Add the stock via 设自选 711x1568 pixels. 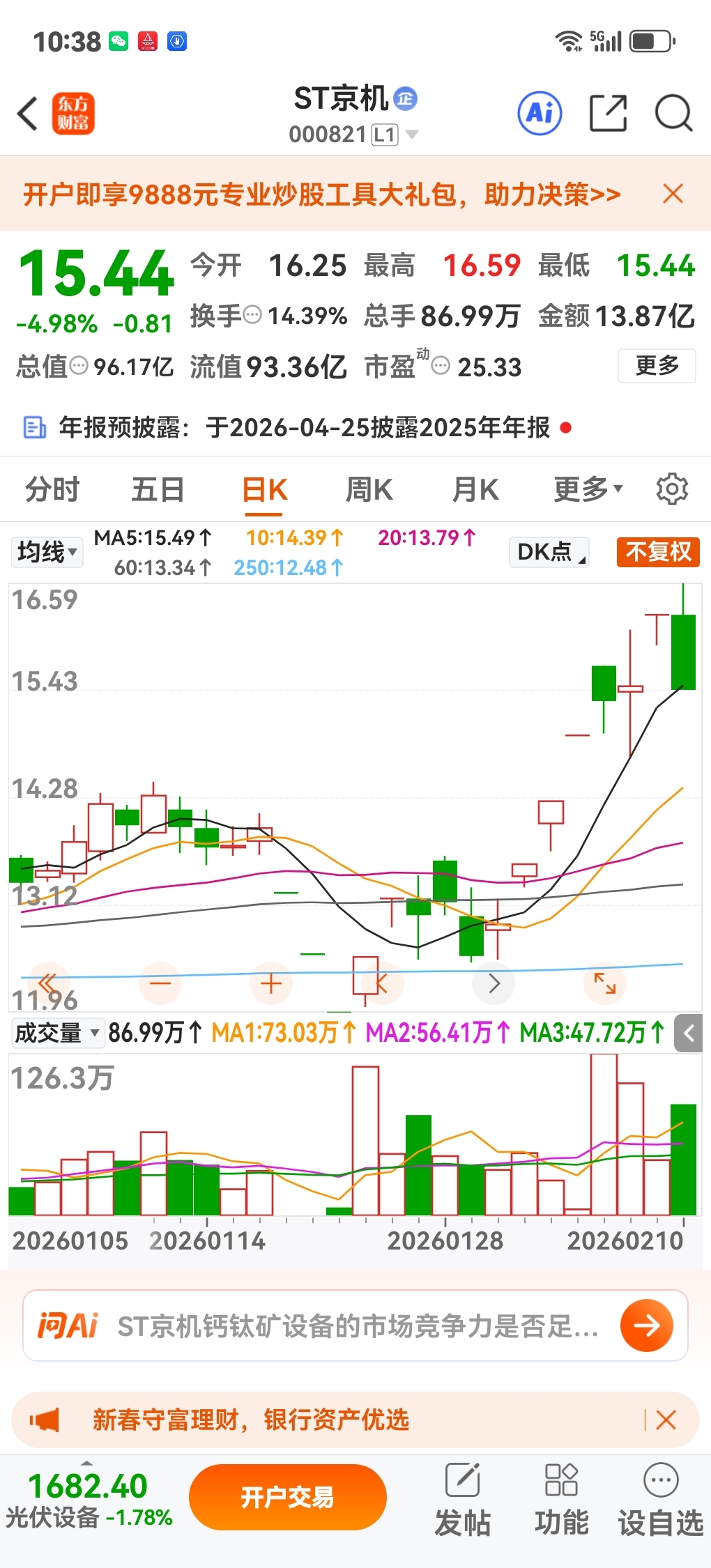(660, 1500)
